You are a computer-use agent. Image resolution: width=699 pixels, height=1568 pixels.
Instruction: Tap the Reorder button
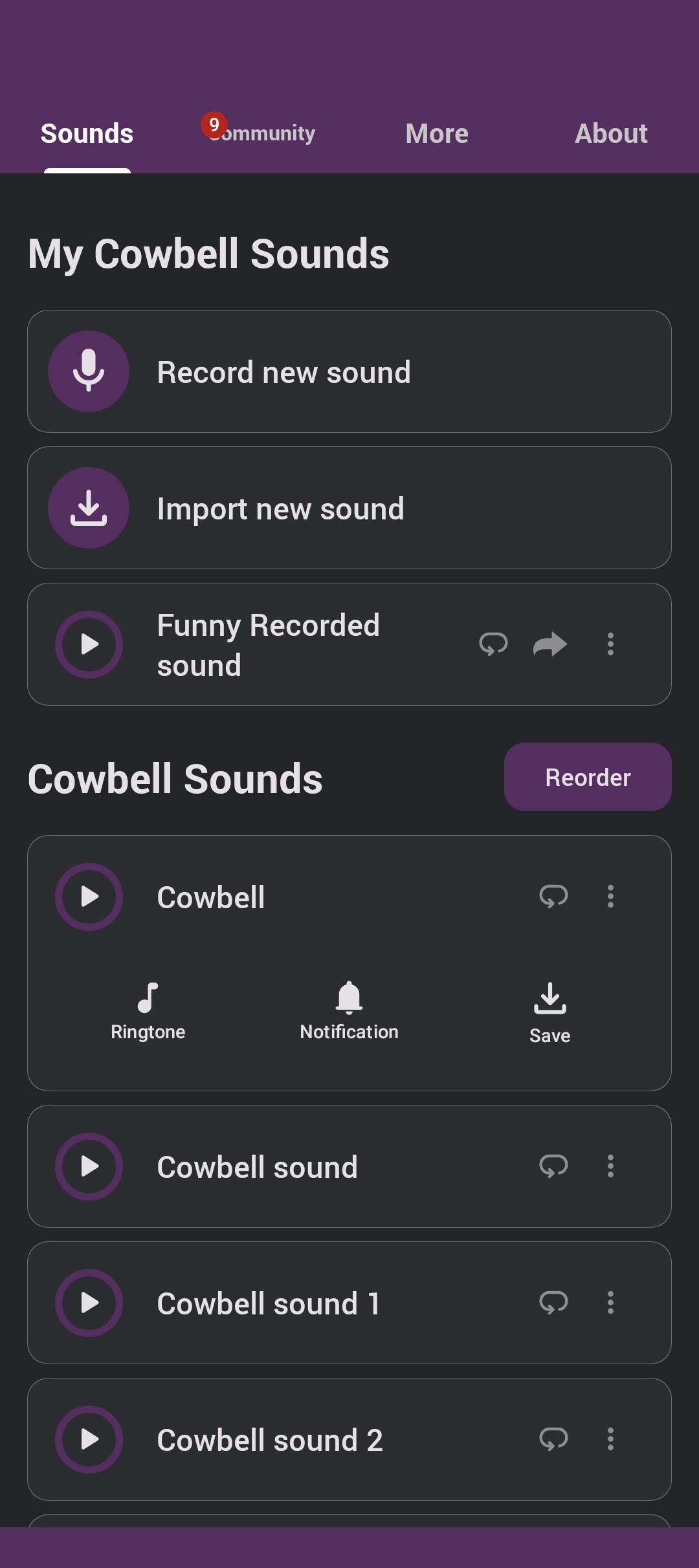tap(588, 777)
